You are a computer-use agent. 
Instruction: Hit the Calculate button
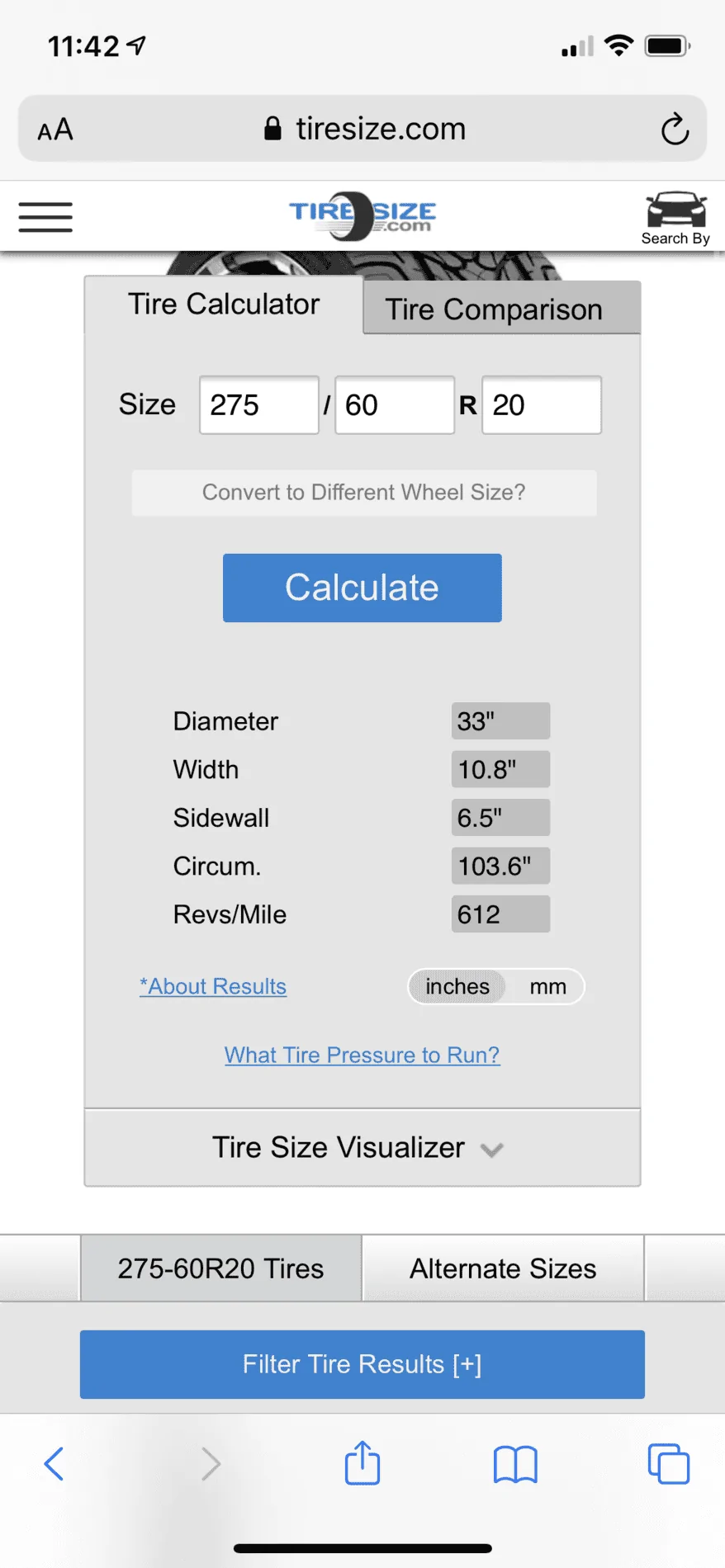tap(362, 588)
